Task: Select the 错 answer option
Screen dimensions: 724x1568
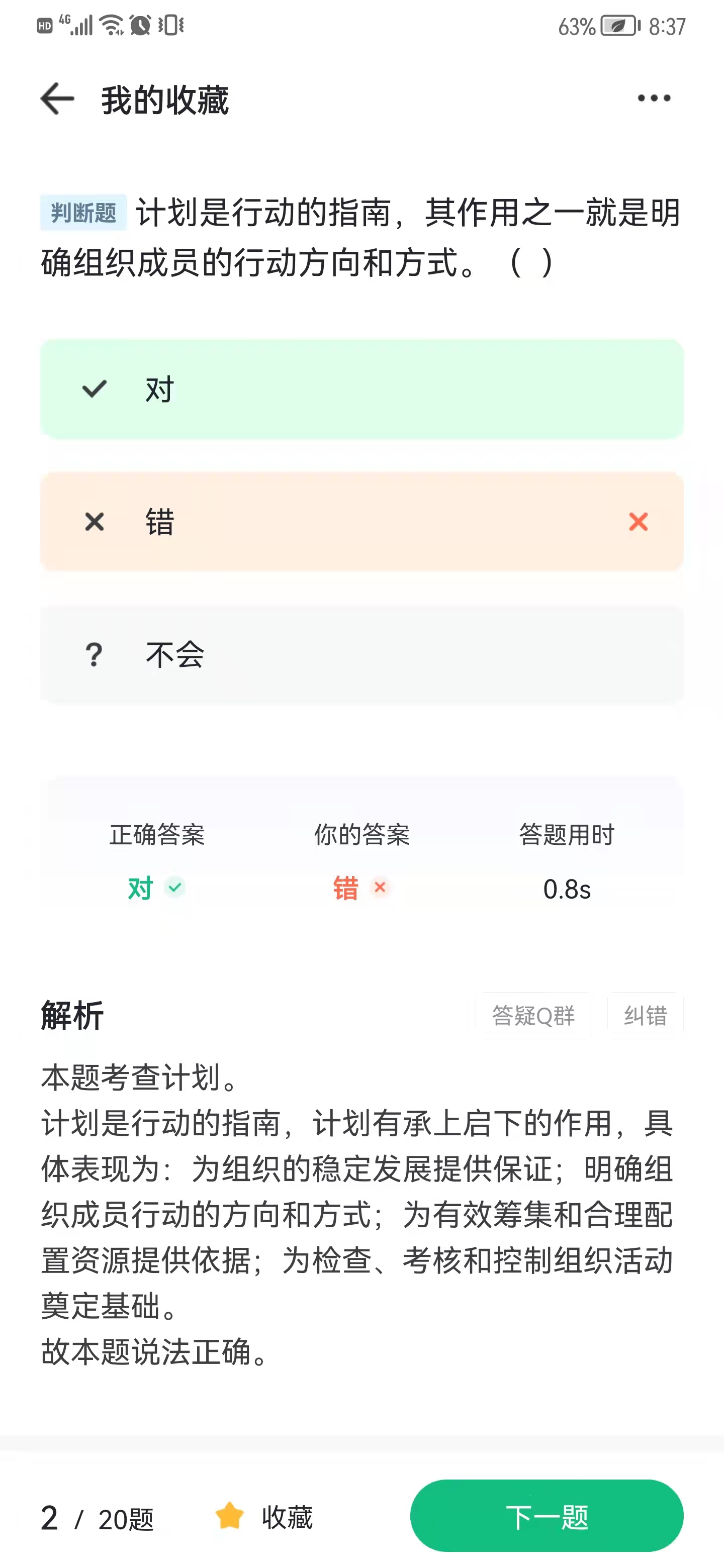Action: pyautogui.click(x=361, y=522)
